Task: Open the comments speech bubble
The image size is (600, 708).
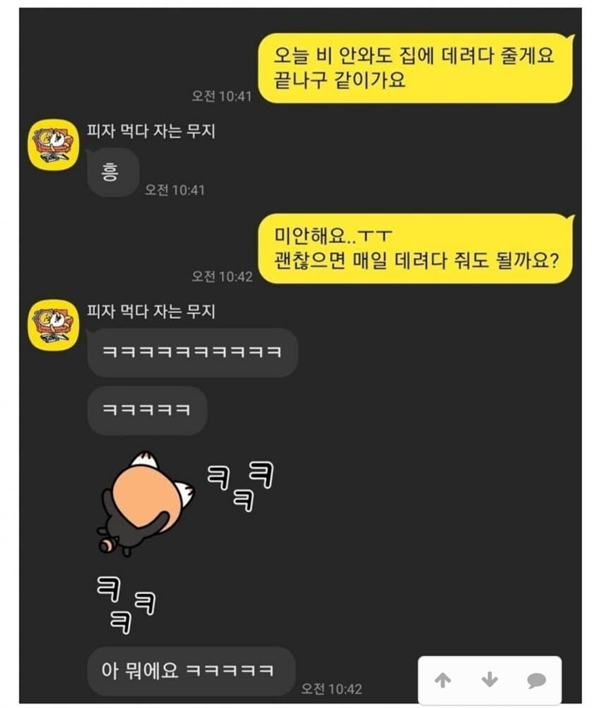Action: (536, 681)
